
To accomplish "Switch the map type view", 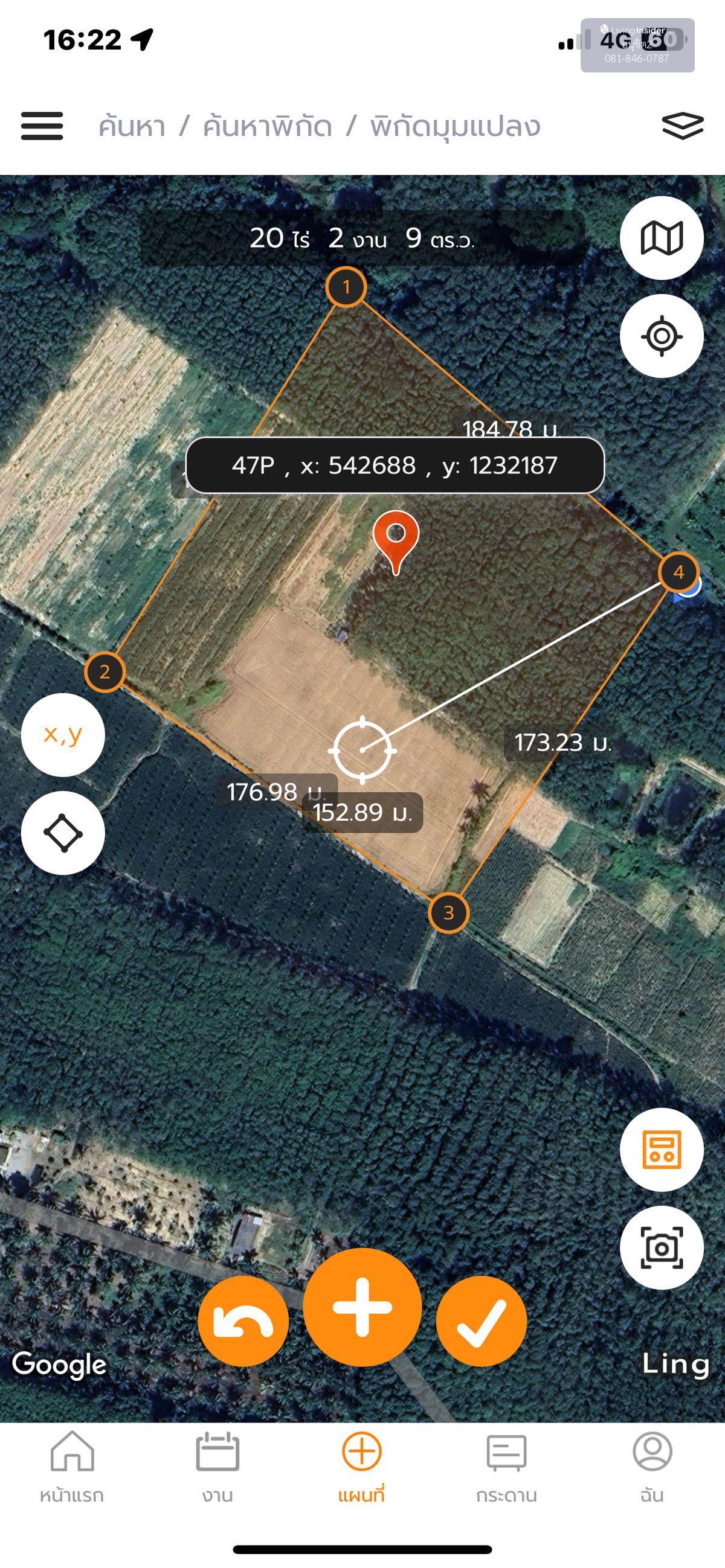I will [662, 238].
